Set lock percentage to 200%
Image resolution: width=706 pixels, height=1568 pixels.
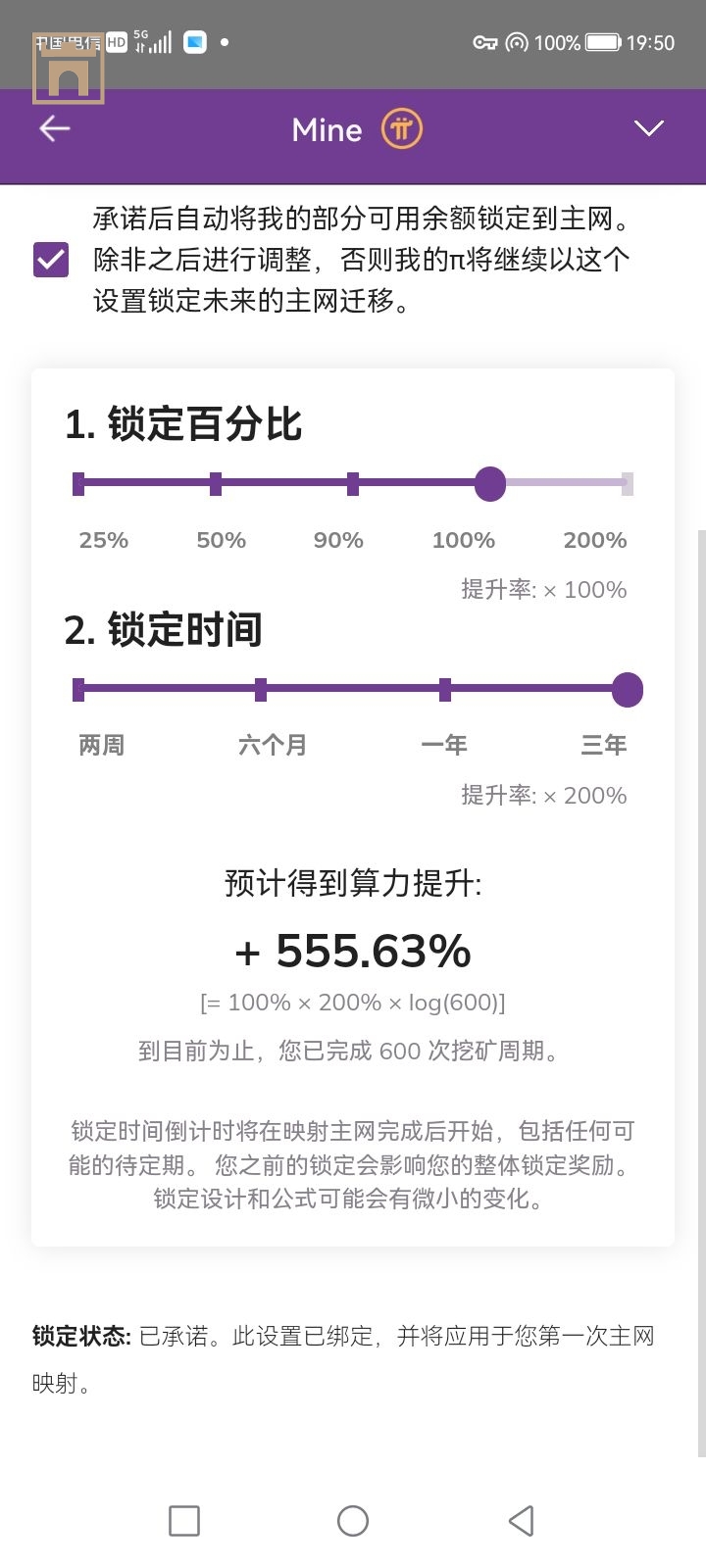tap(627, 483)
